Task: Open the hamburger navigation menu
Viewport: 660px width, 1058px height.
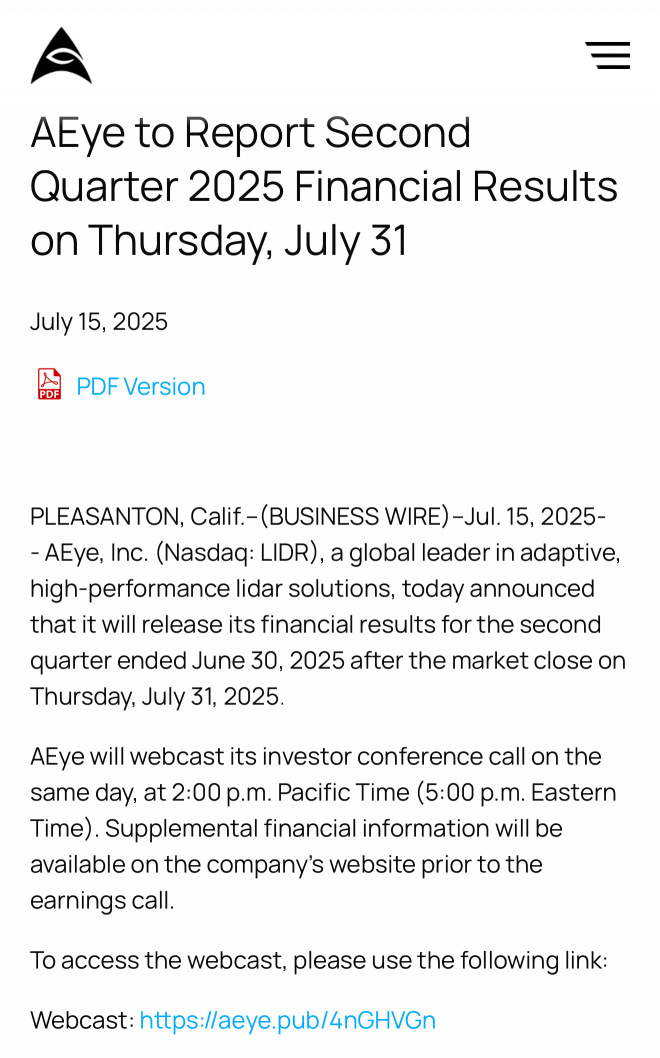Action: [607, 55]
